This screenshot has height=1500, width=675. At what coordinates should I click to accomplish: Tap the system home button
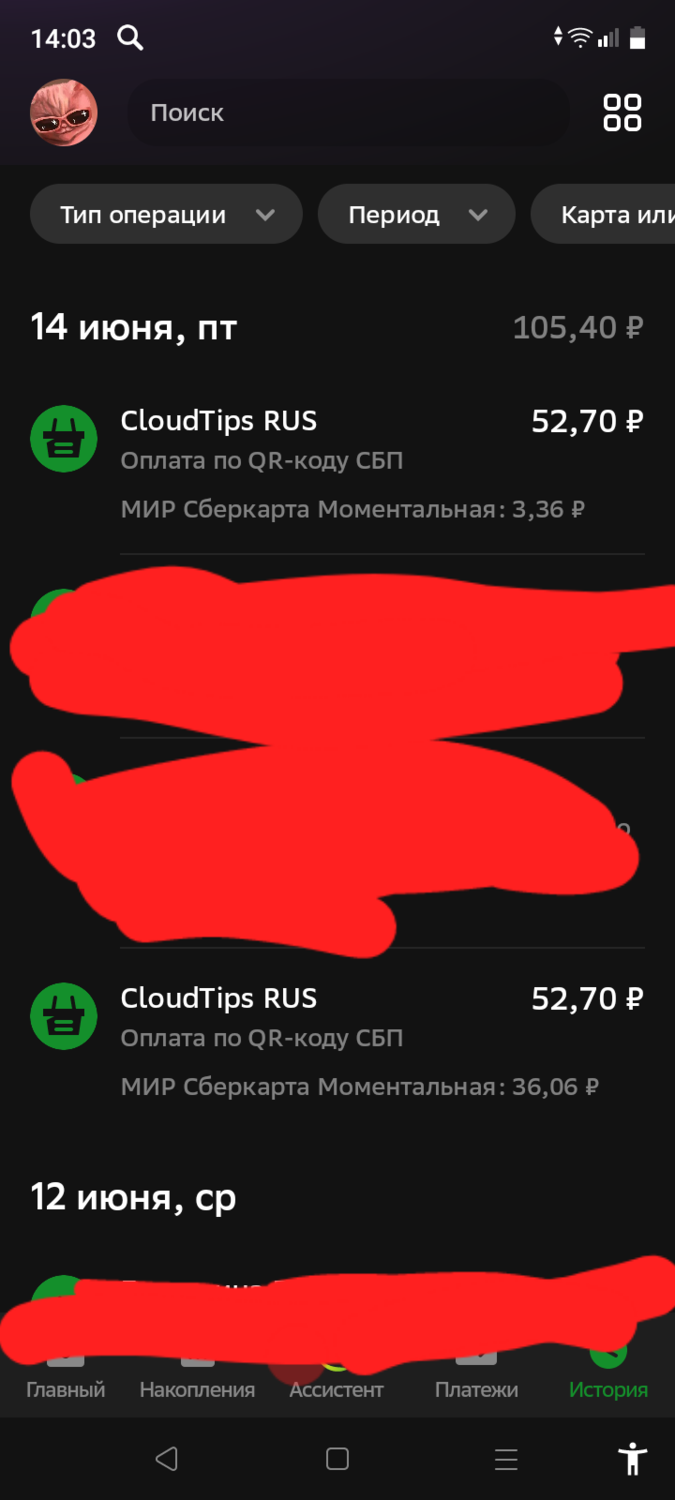(337, 1459)
